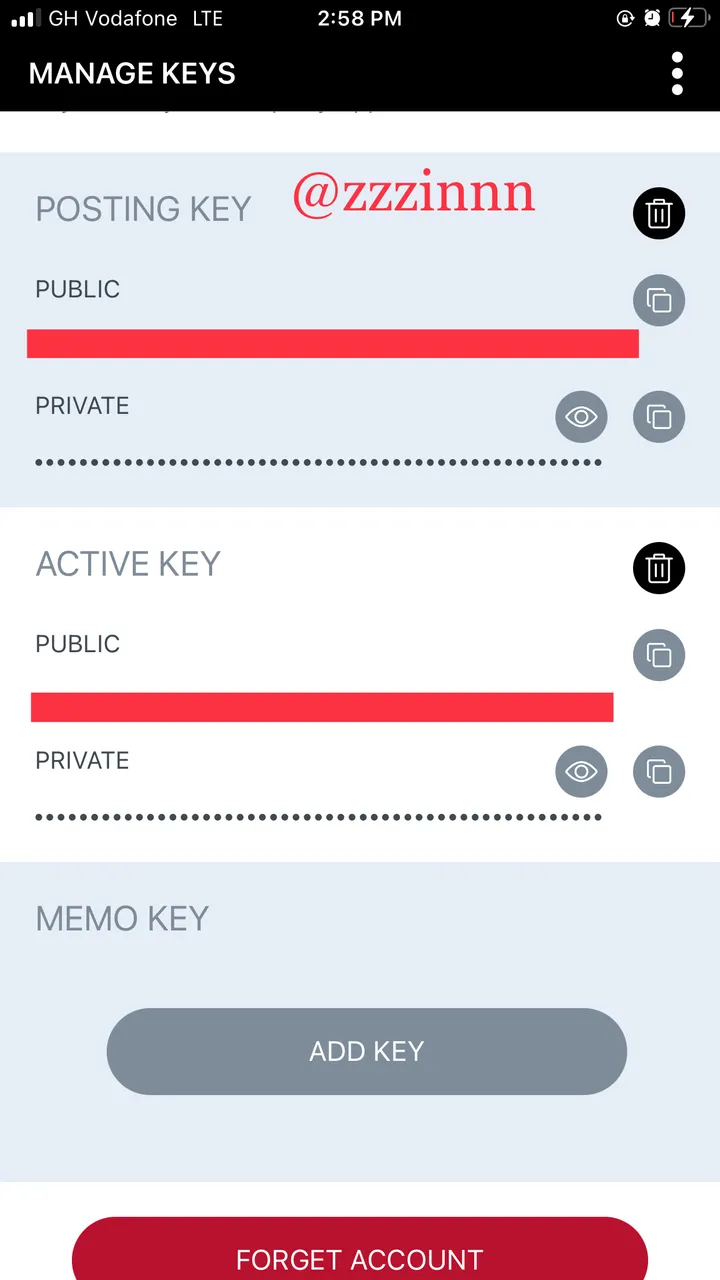Tap the Forget Account button

pyautogui.click(x=360, y=1254)
